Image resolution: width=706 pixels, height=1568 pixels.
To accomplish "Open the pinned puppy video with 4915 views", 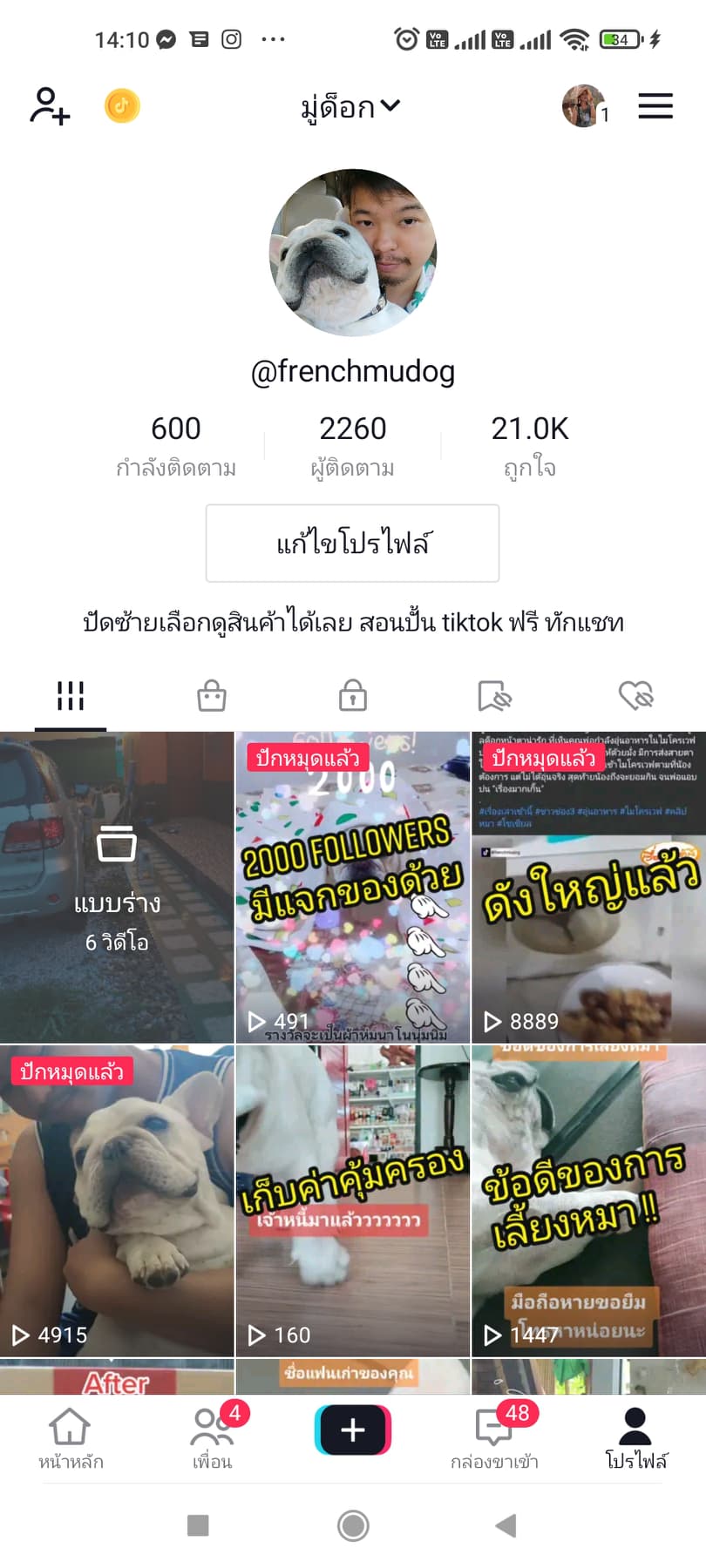I will [117, 1200].
